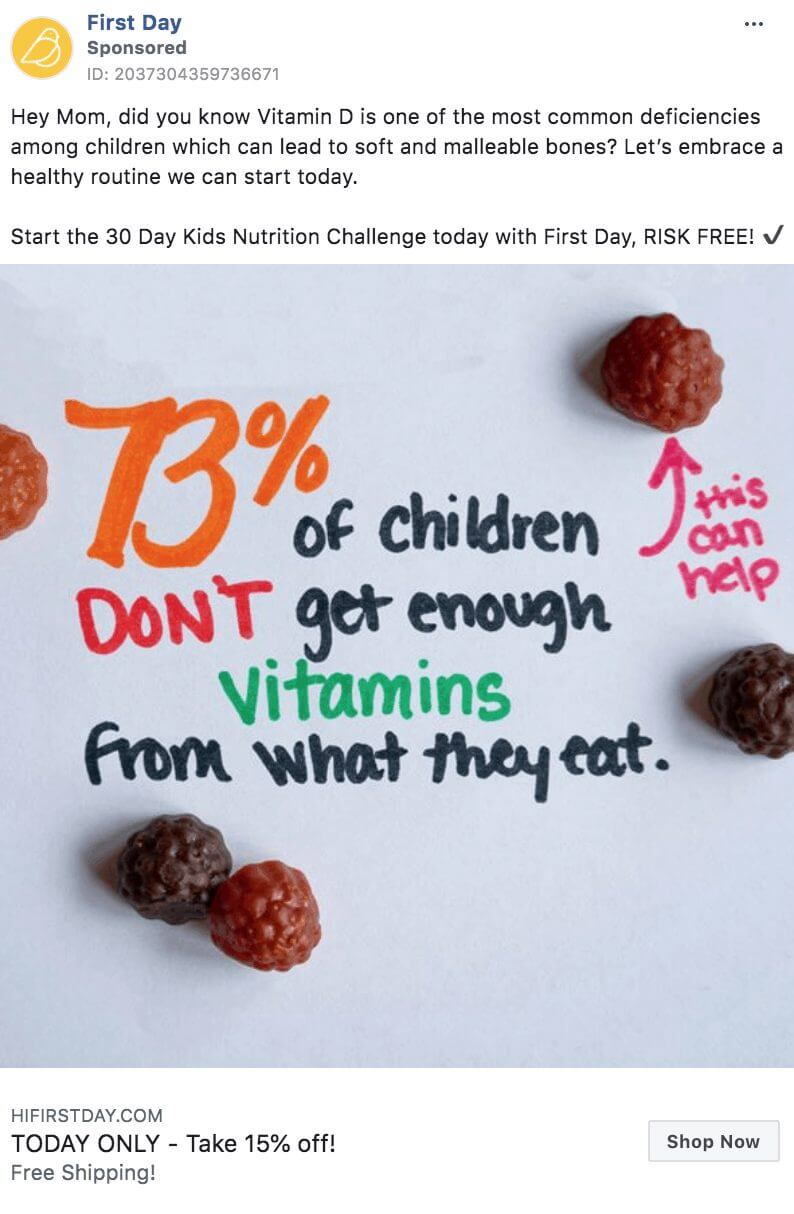Viewport: 794px width, 1214px height.
Task: Tap the Shop Now button
Action: 713,1141
